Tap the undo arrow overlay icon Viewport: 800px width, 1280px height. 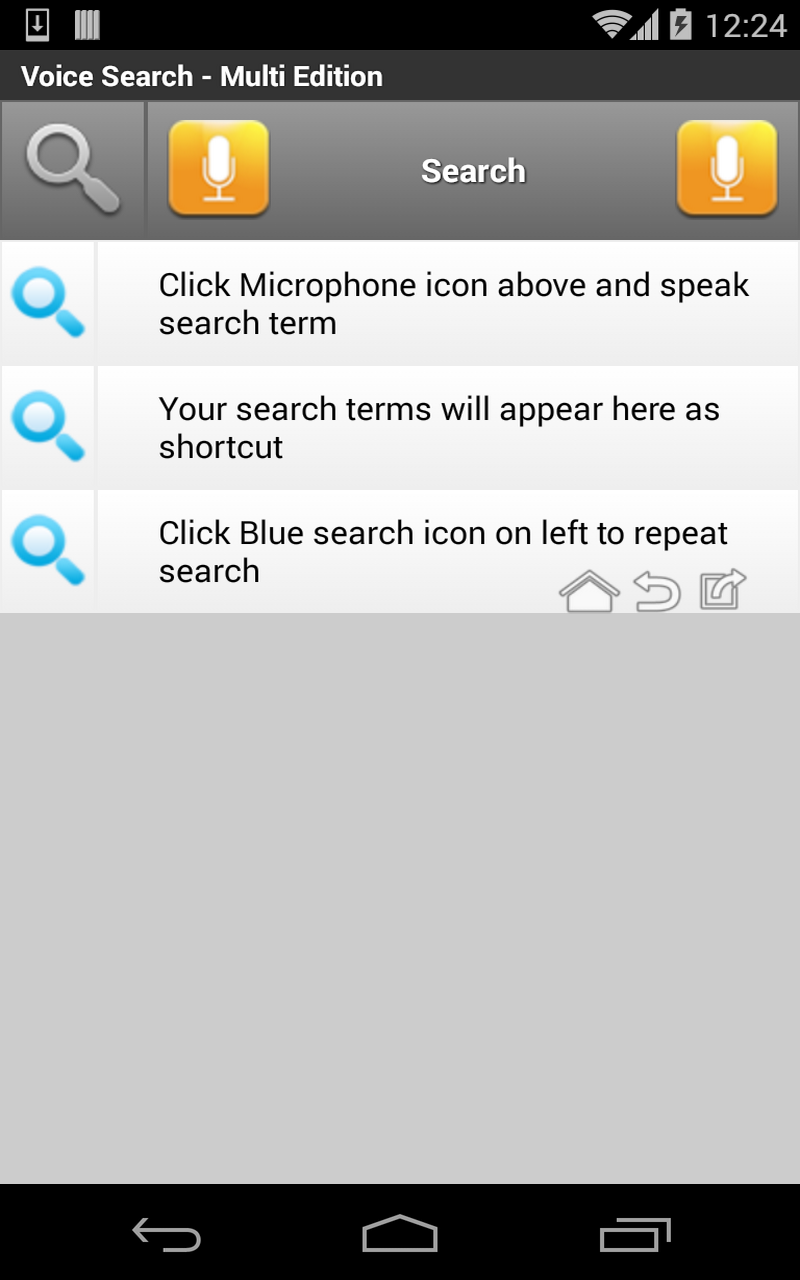(656, 590)
